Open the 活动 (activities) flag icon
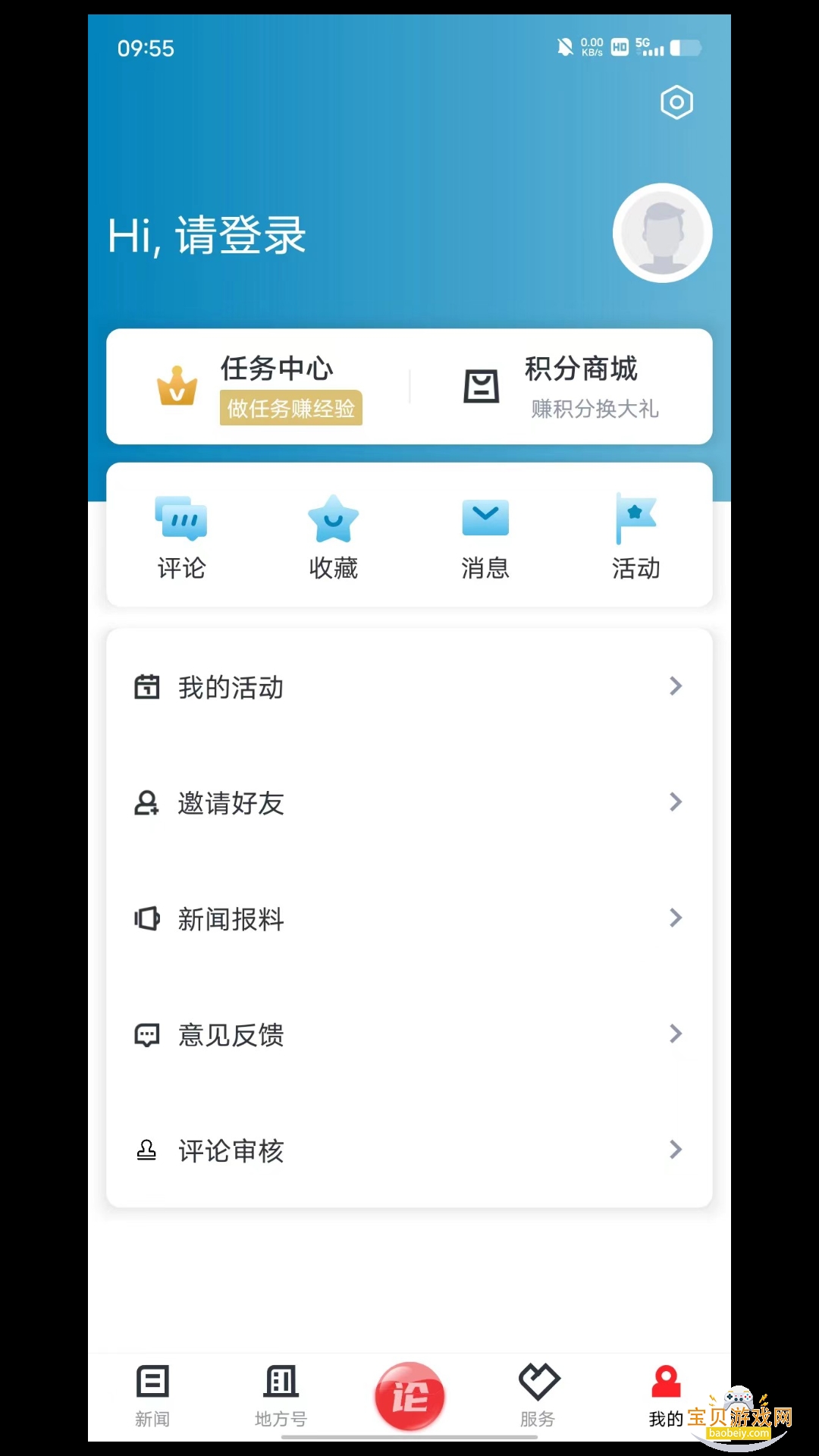The width and height of the screenshot is (819, 1456). pos(635,518)
